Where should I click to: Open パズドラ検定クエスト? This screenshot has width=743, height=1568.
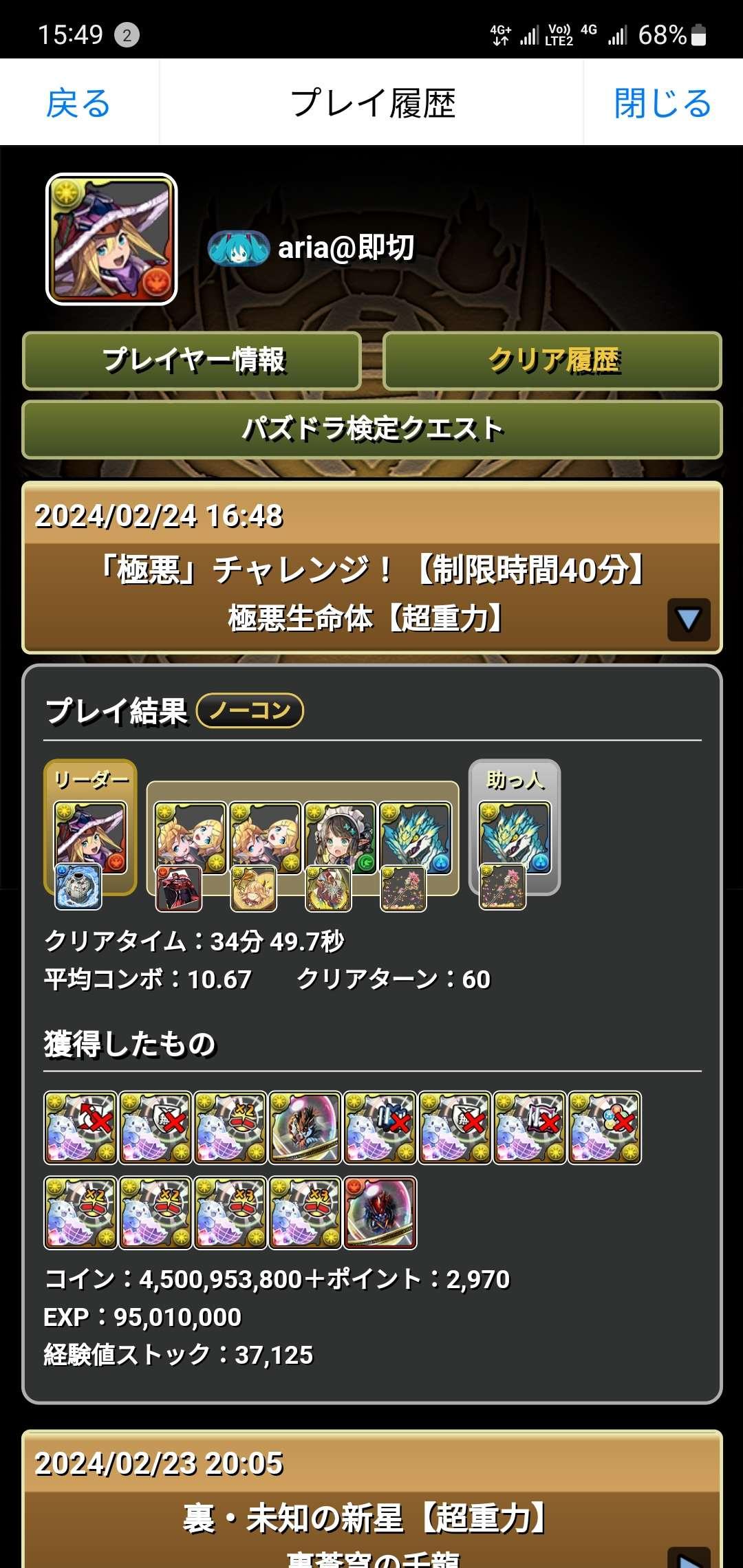pyautogui.click(x=372, y=429)
